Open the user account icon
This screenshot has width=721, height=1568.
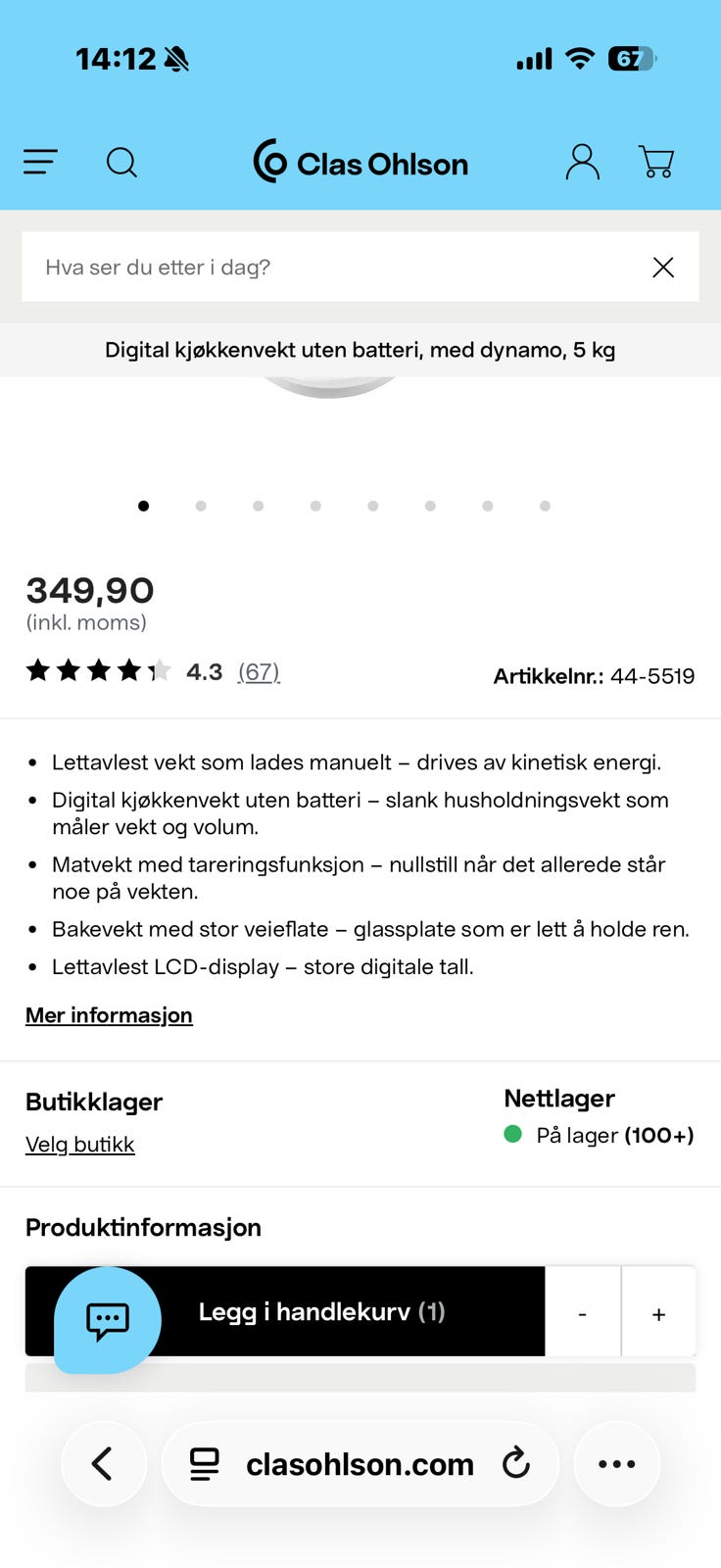click(583, 163)
